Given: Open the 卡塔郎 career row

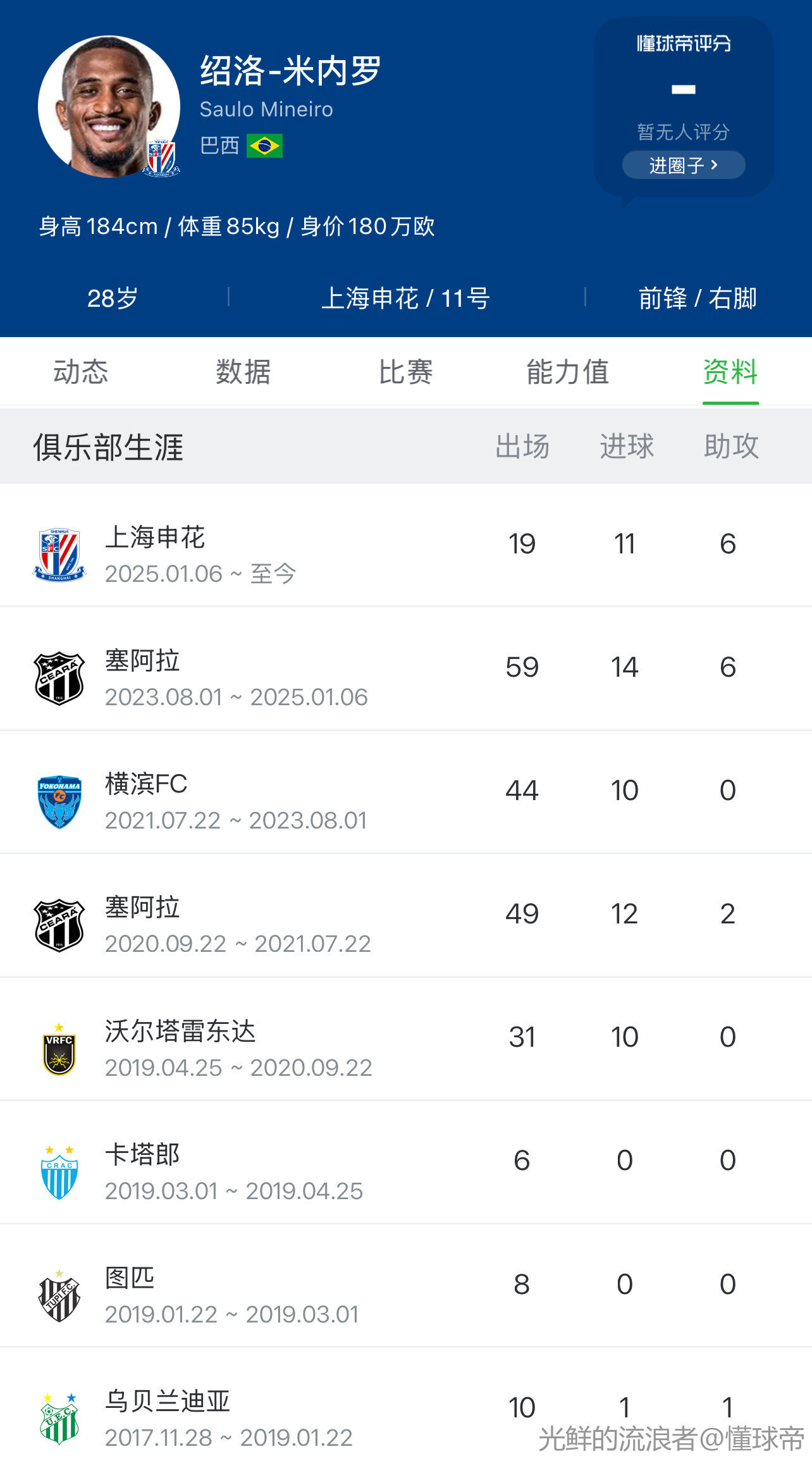Looking at the screenshot, I should tap(406, 1162).
